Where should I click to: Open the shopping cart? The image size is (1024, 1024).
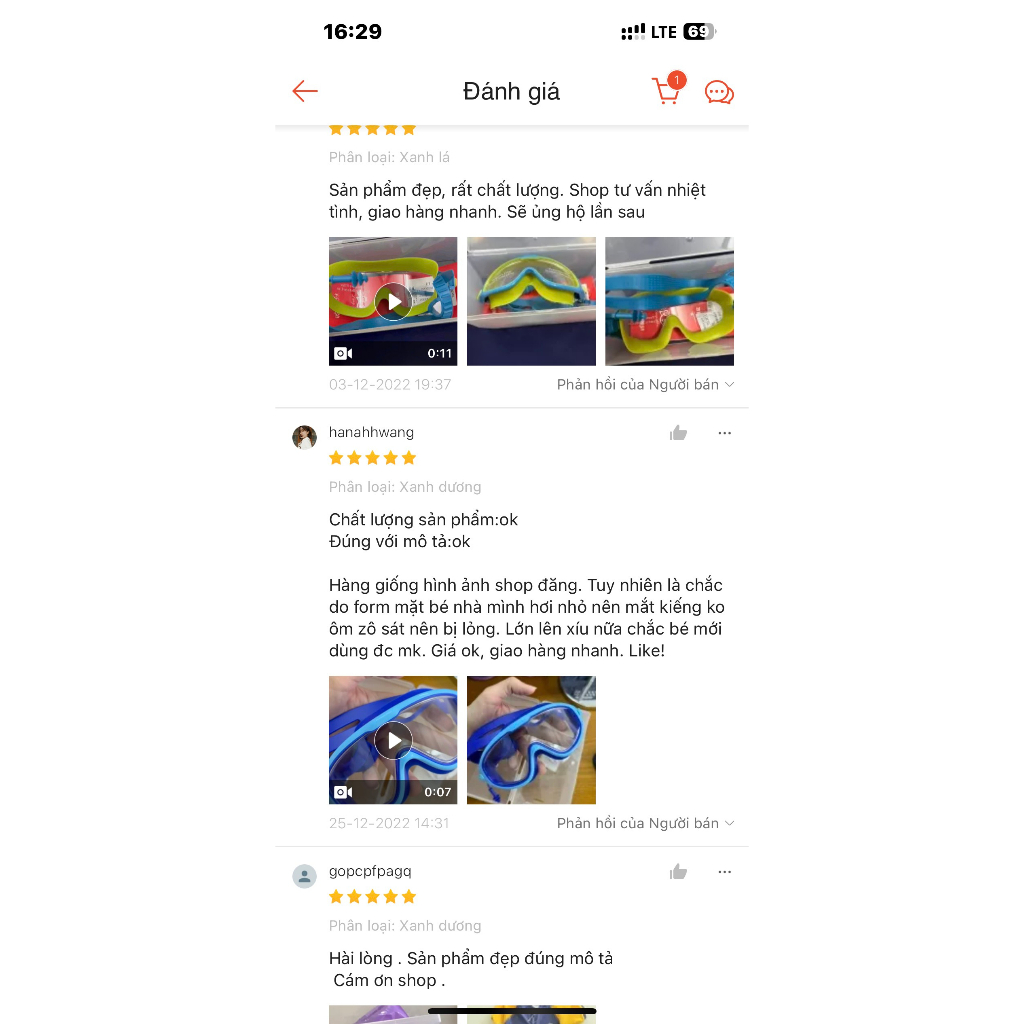pos(667,91)
